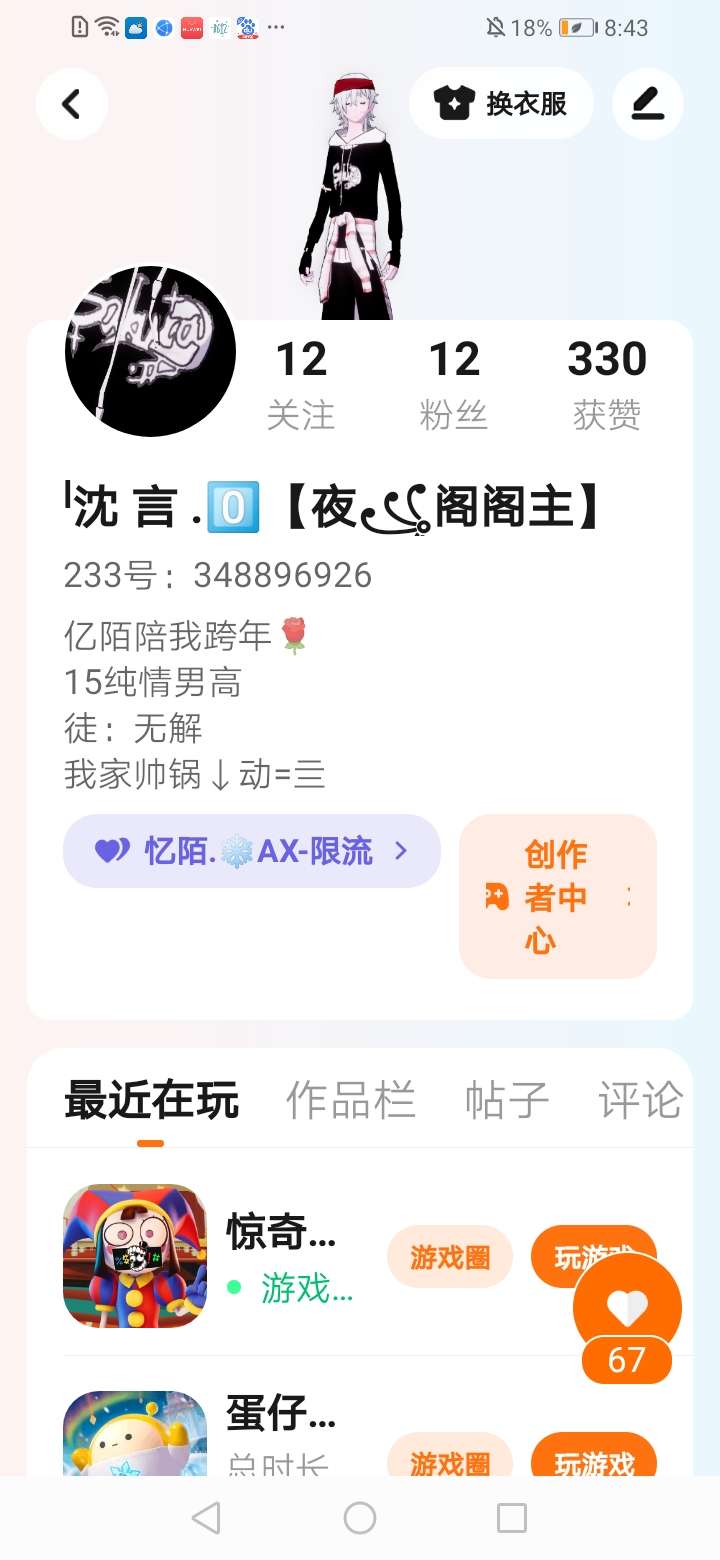This screenshot has height=1560, width=720.
Task: Open the 忆陌.AX-限流 couple chip
Action: click(252, 851)
